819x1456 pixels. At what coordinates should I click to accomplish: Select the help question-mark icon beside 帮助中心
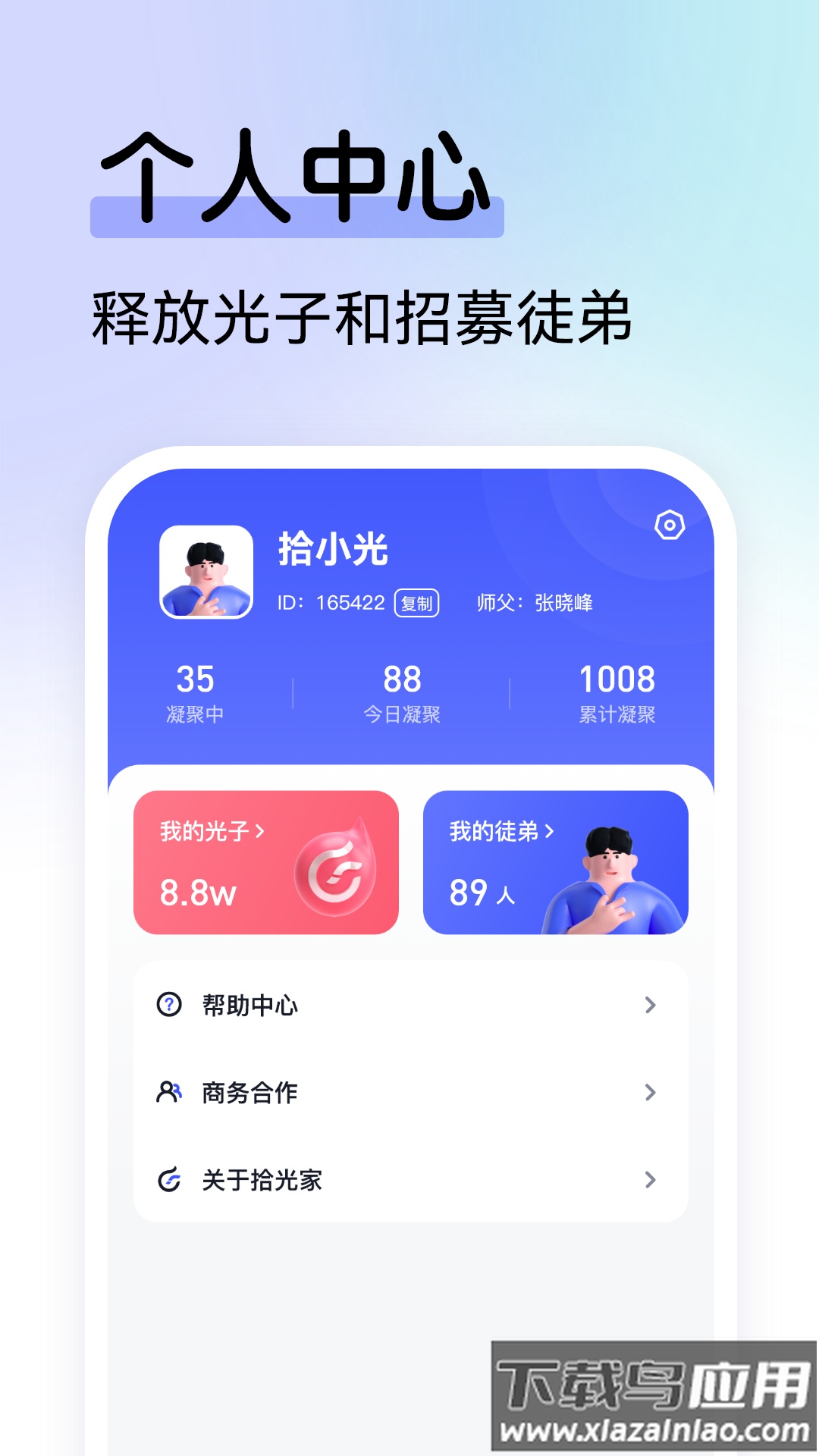tap(168, 1005)
